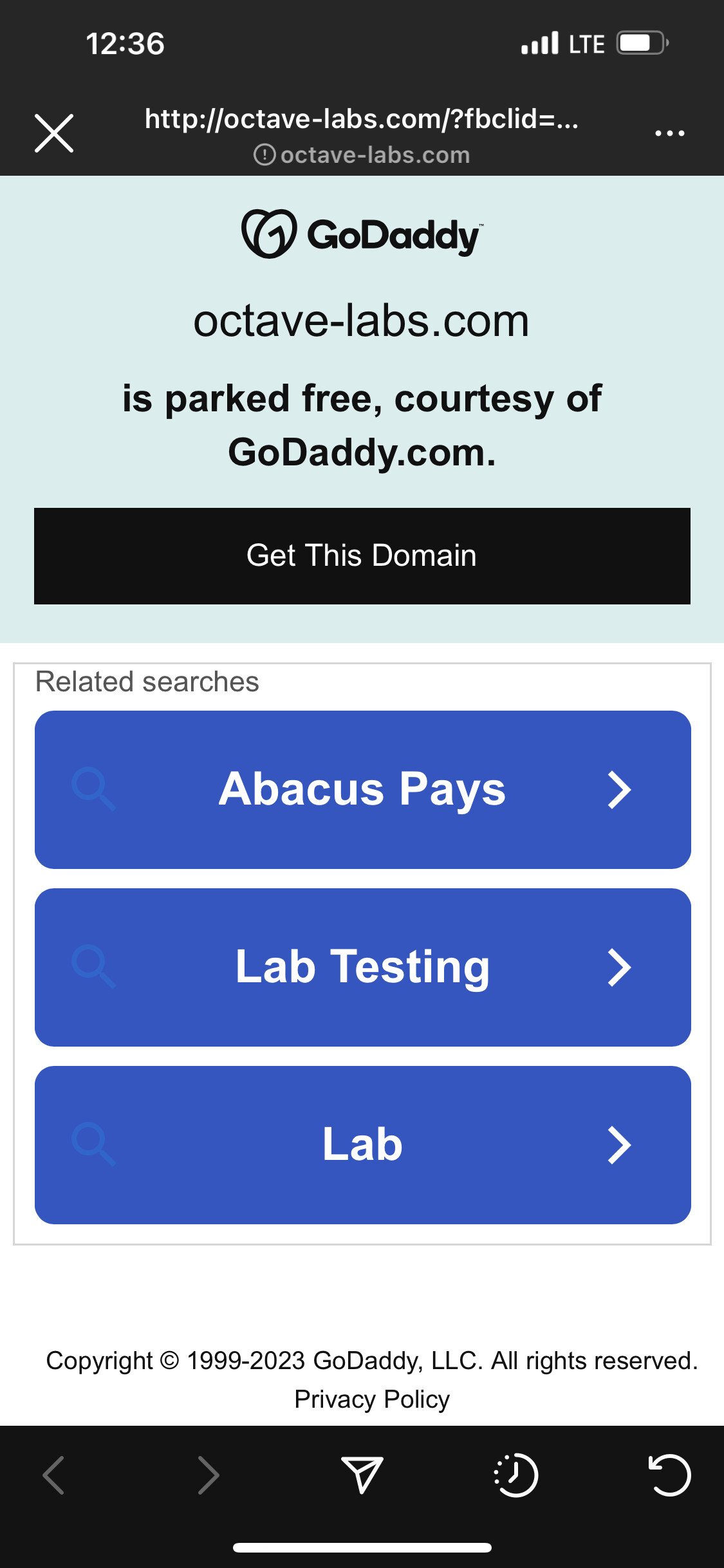Image resolution: width=724 pixels, height=1568 pixels.
Task: Reload the current page
Action: 669,1475
